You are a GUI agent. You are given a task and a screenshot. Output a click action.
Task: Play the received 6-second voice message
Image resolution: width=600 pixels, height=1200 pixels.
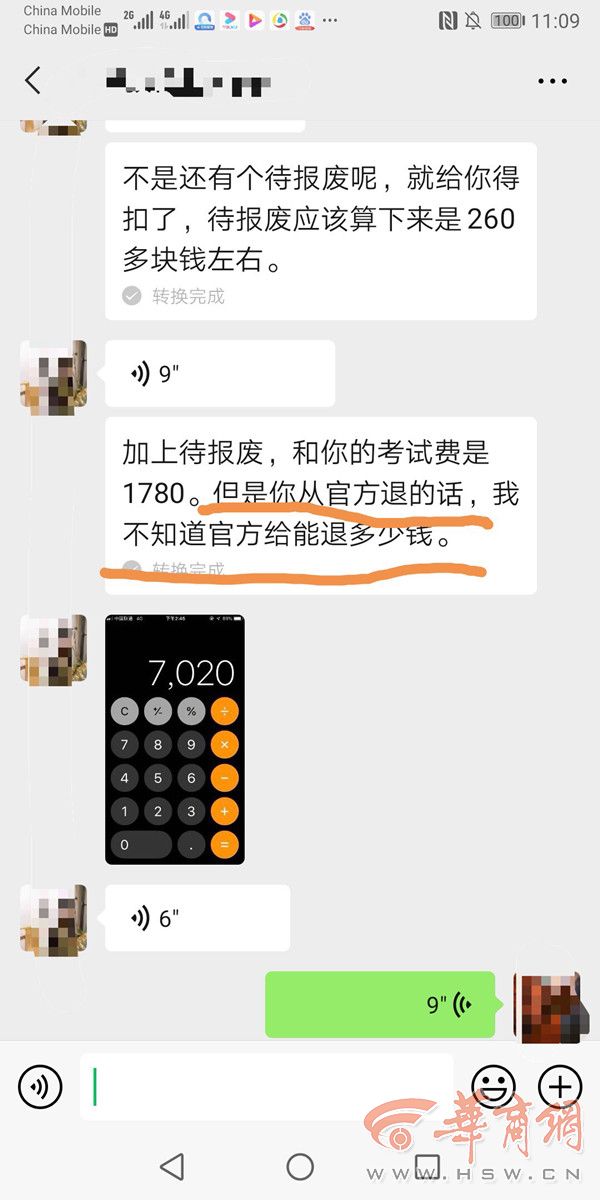(x=196, y=918)
